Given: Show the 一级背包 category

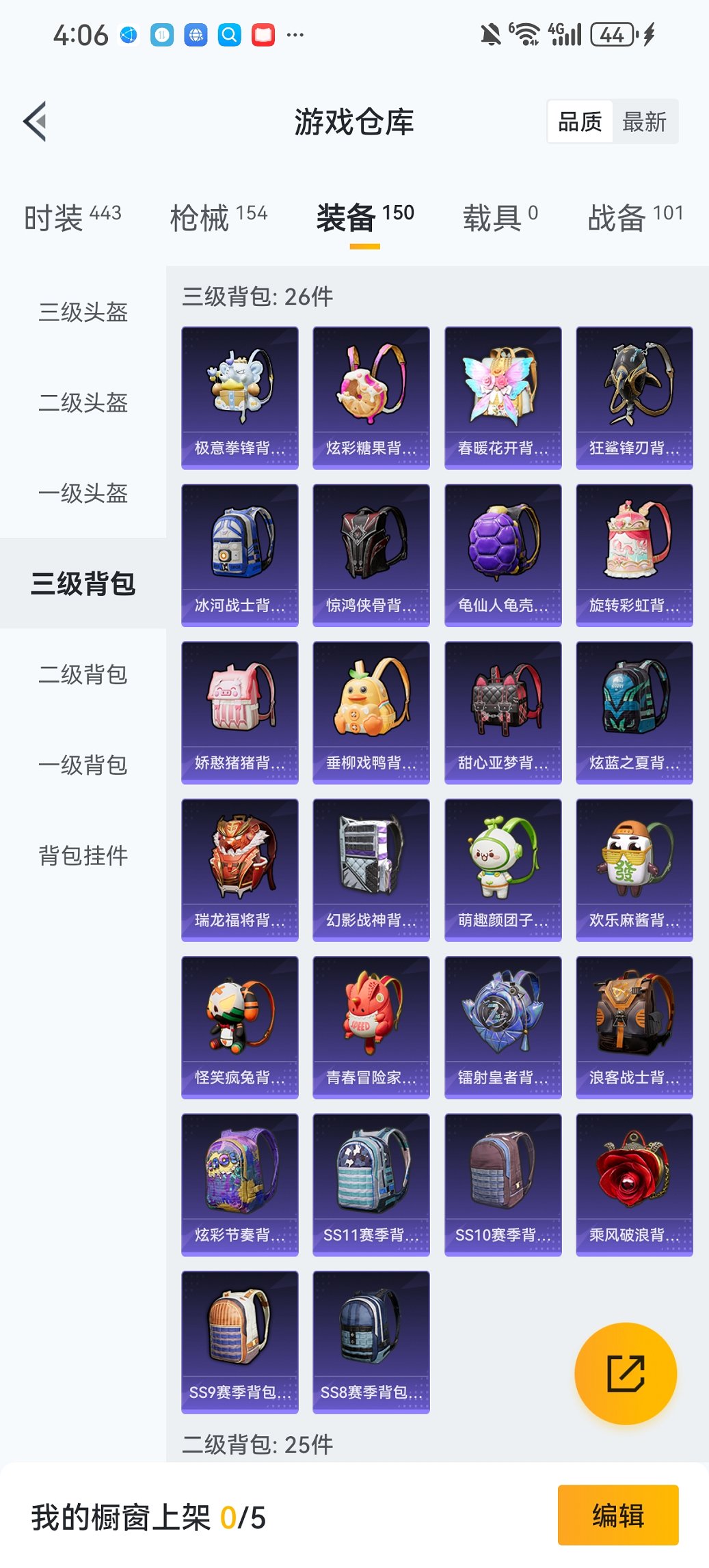Looking at the screenshot, I should point(83,765).
